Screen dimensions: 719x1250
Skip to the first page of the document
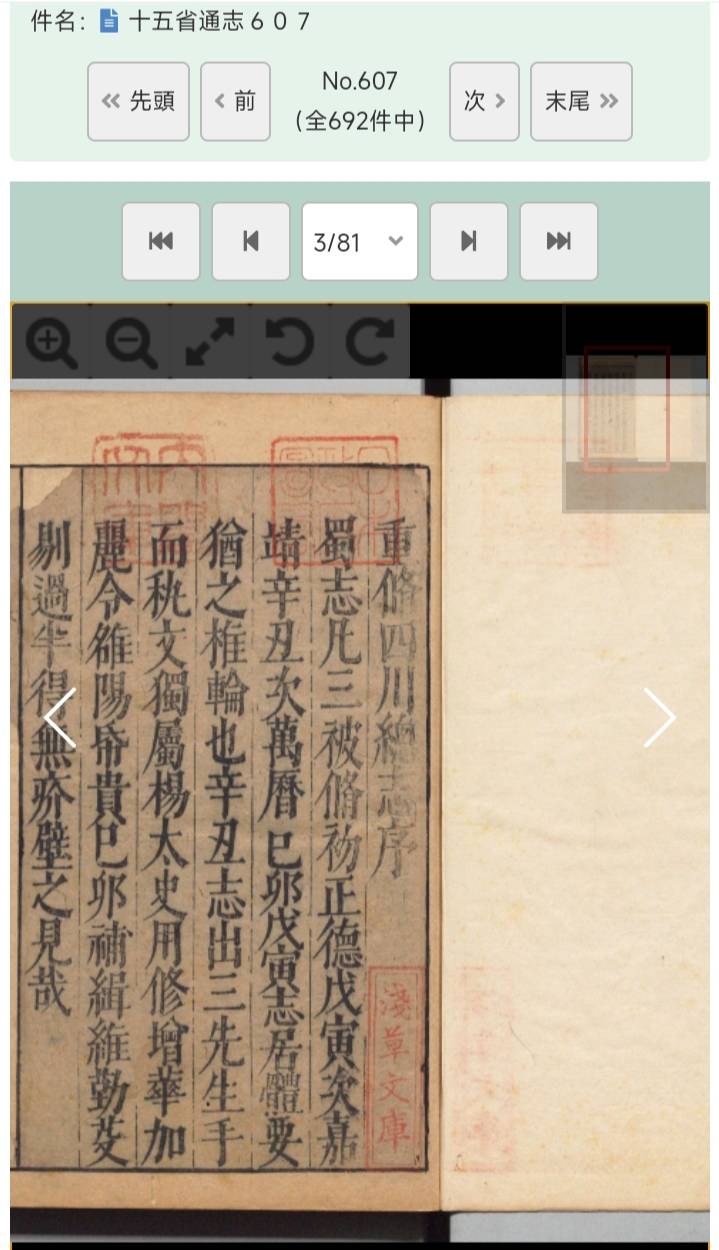pyautogui.click(x=161, y=241)
